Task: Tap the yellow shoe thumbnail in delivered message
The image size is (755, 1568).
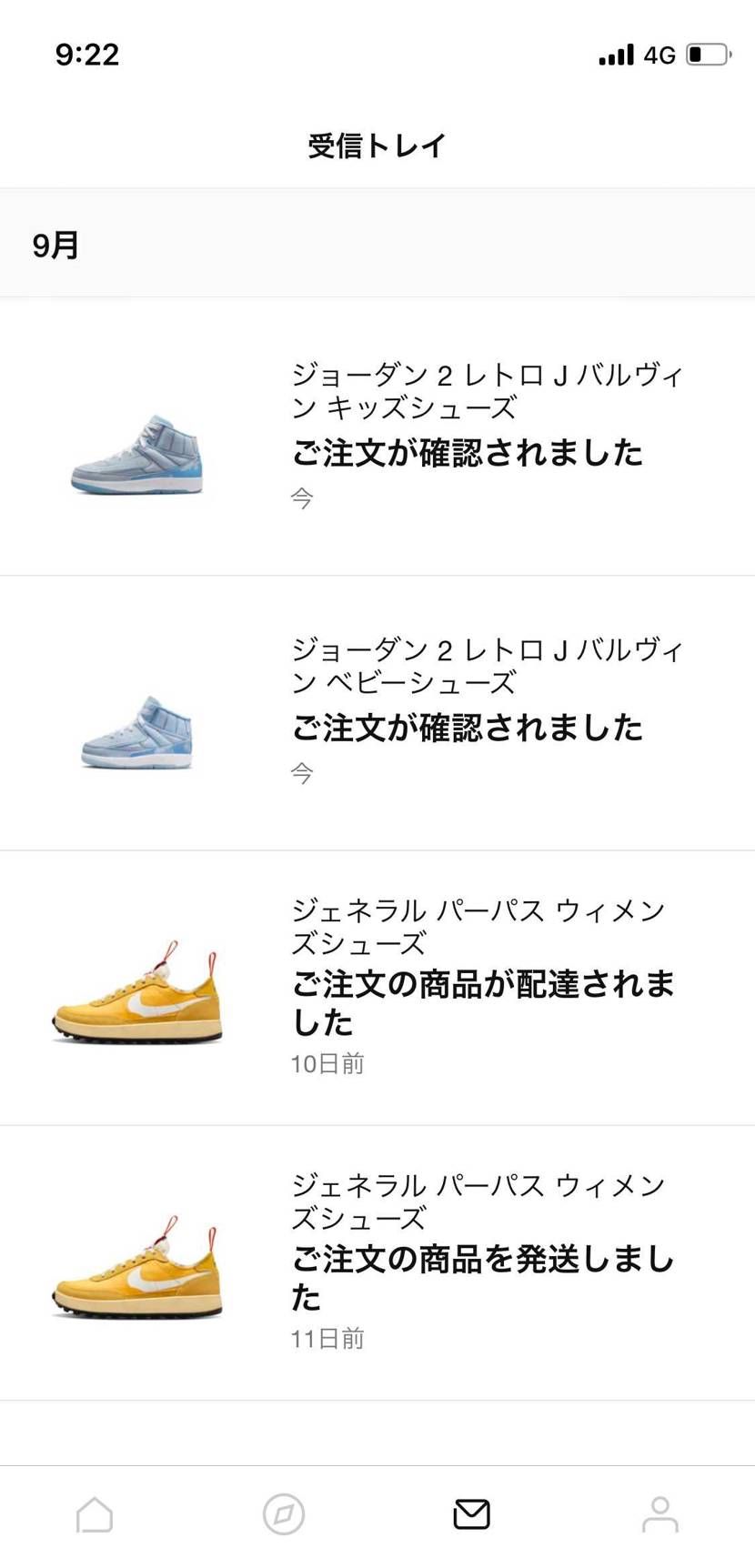Action: pyautogui.click(x=136, y=1000)
